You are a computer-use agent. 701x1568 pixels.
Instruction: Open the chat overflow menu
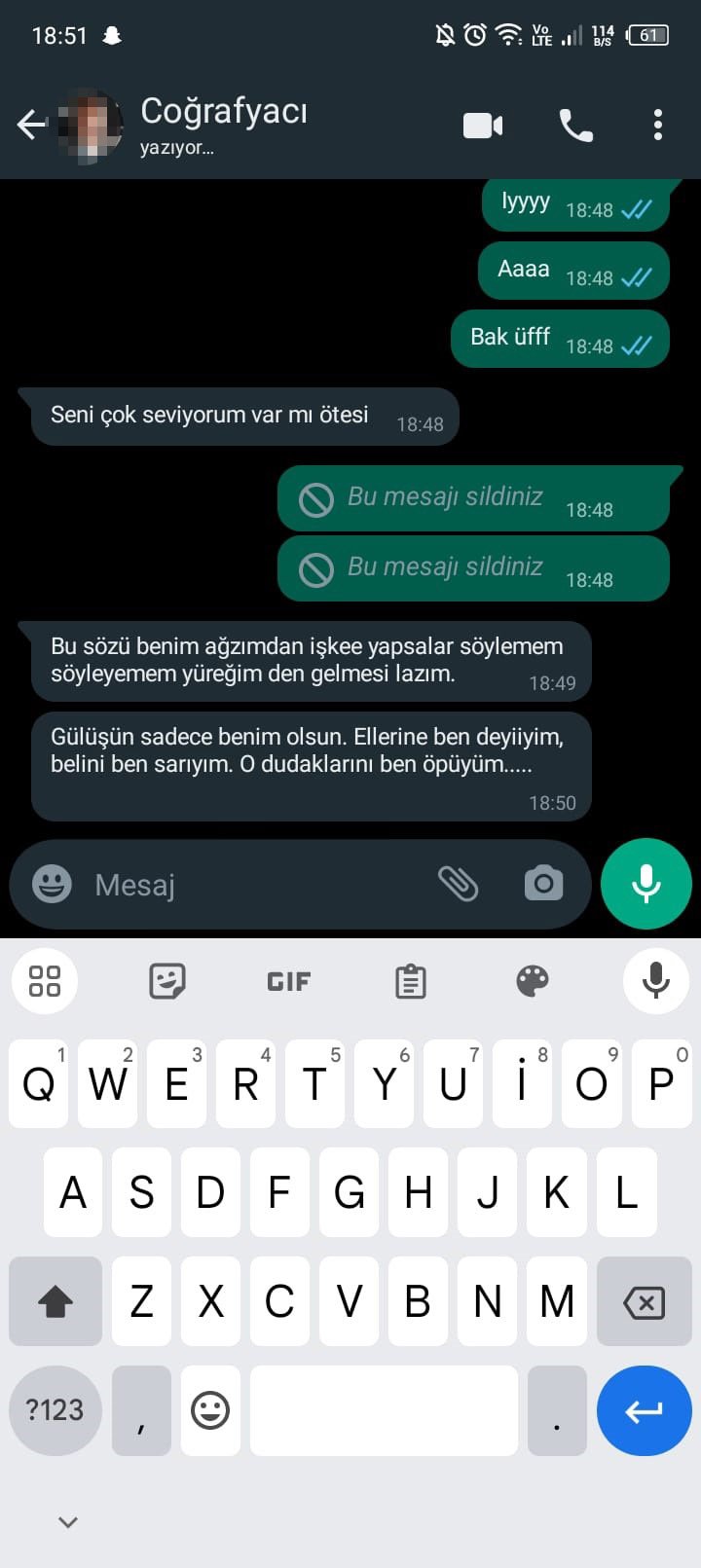pyautogui.click(x=658, y=126)
